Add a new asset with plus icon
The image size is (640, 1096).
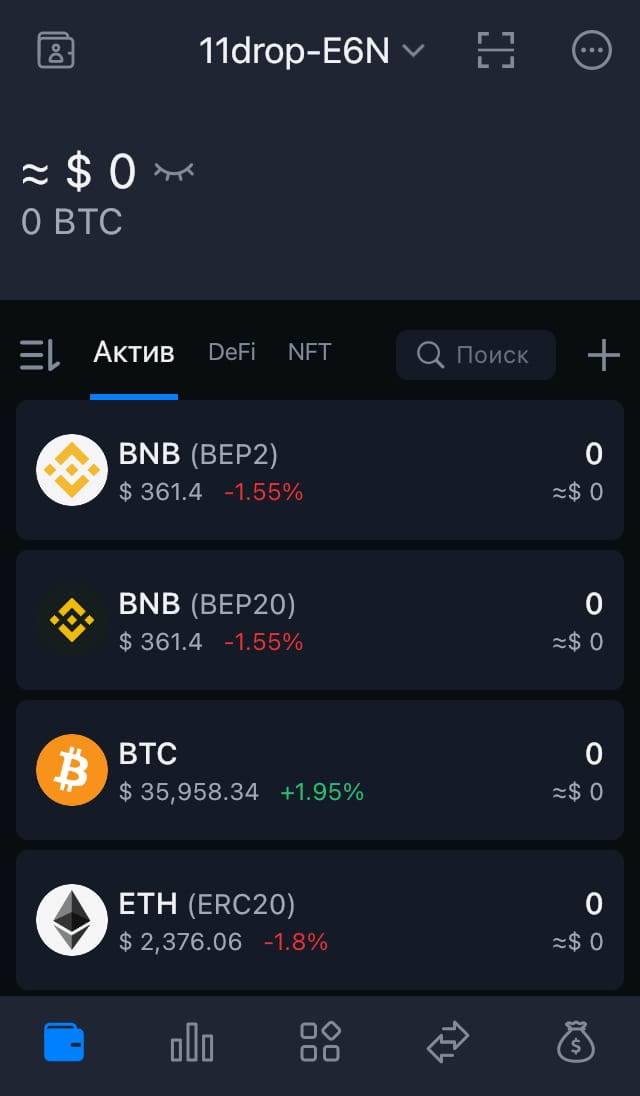click(604, 356)
